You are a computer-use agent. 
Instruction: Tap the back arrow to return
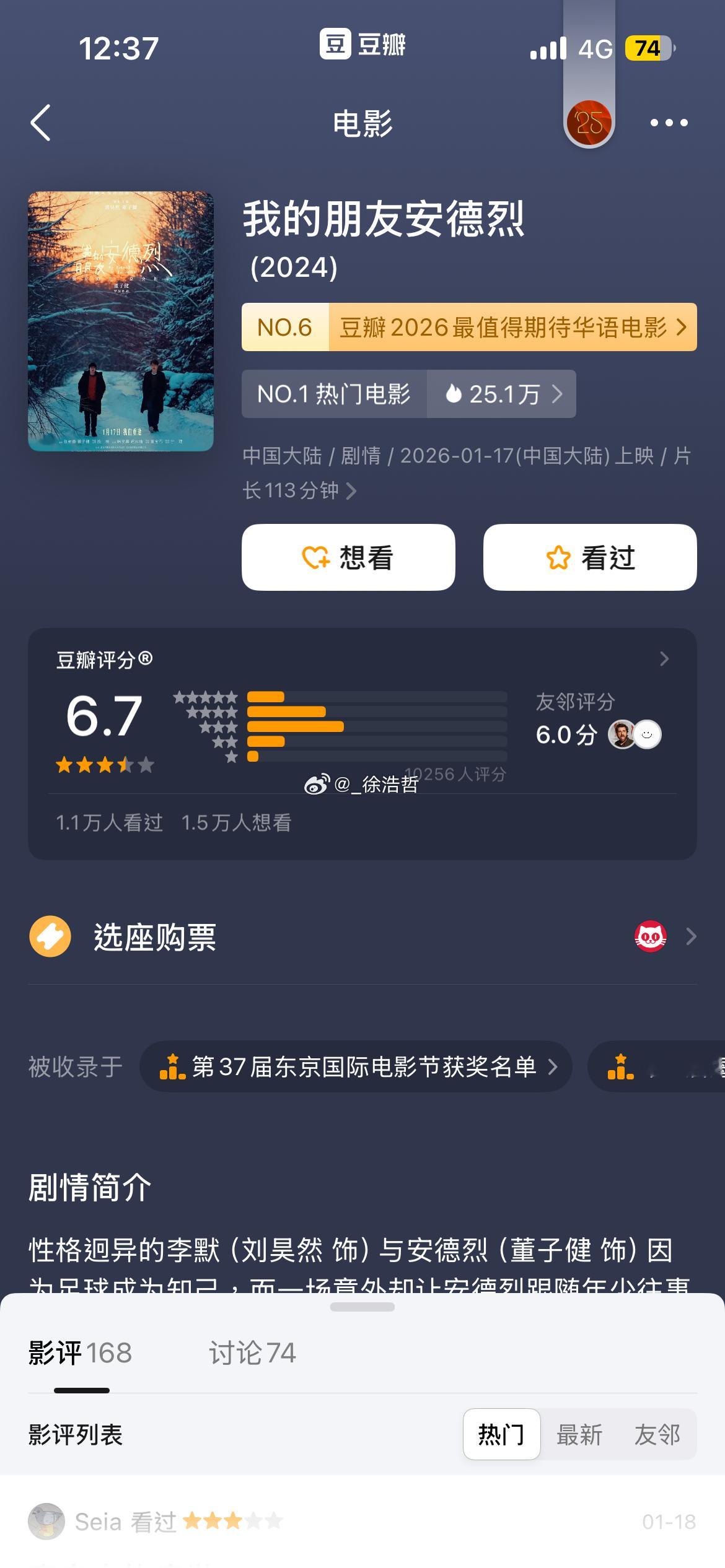click(41, 122)
